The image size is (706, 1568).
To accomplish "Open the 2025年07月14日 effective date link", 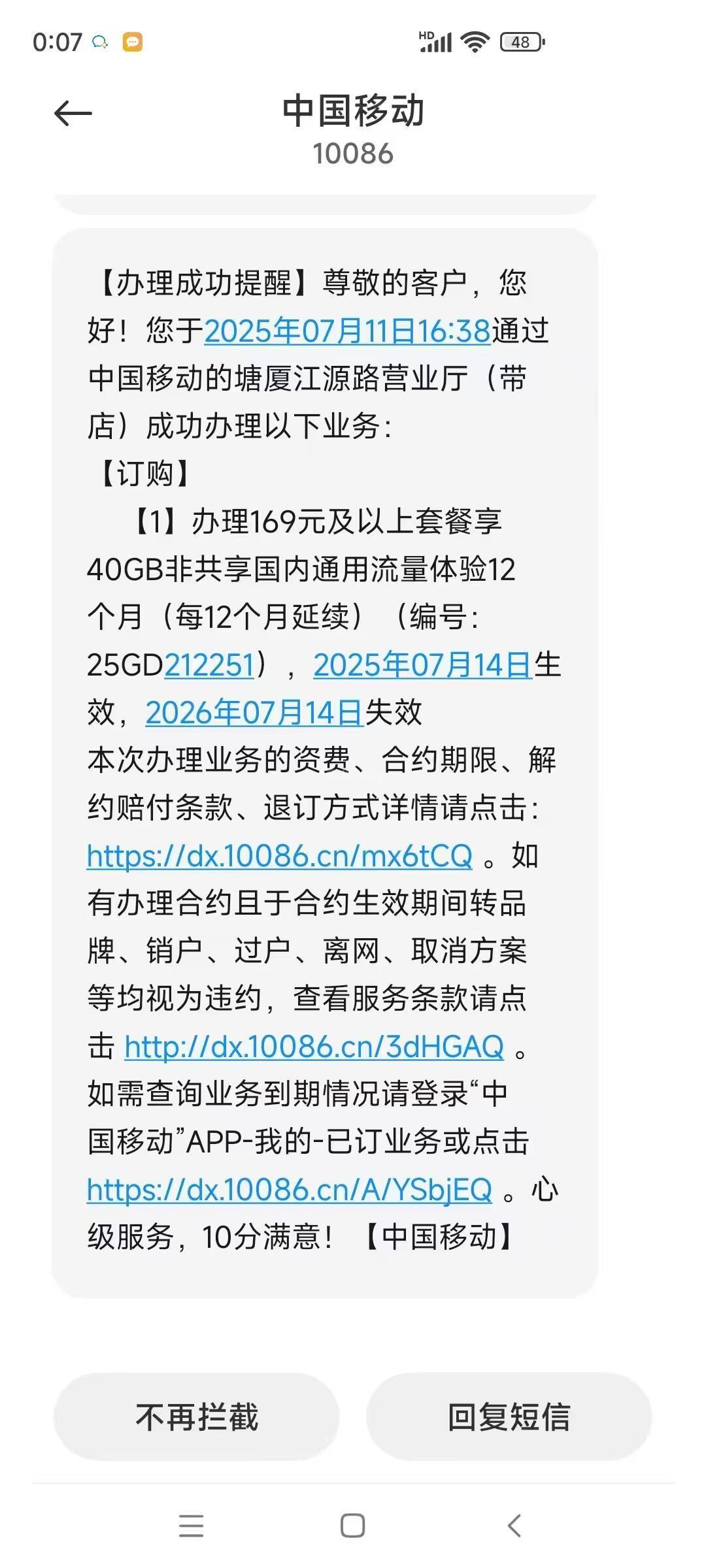I will pyautogui.click(x=423, y=665).
